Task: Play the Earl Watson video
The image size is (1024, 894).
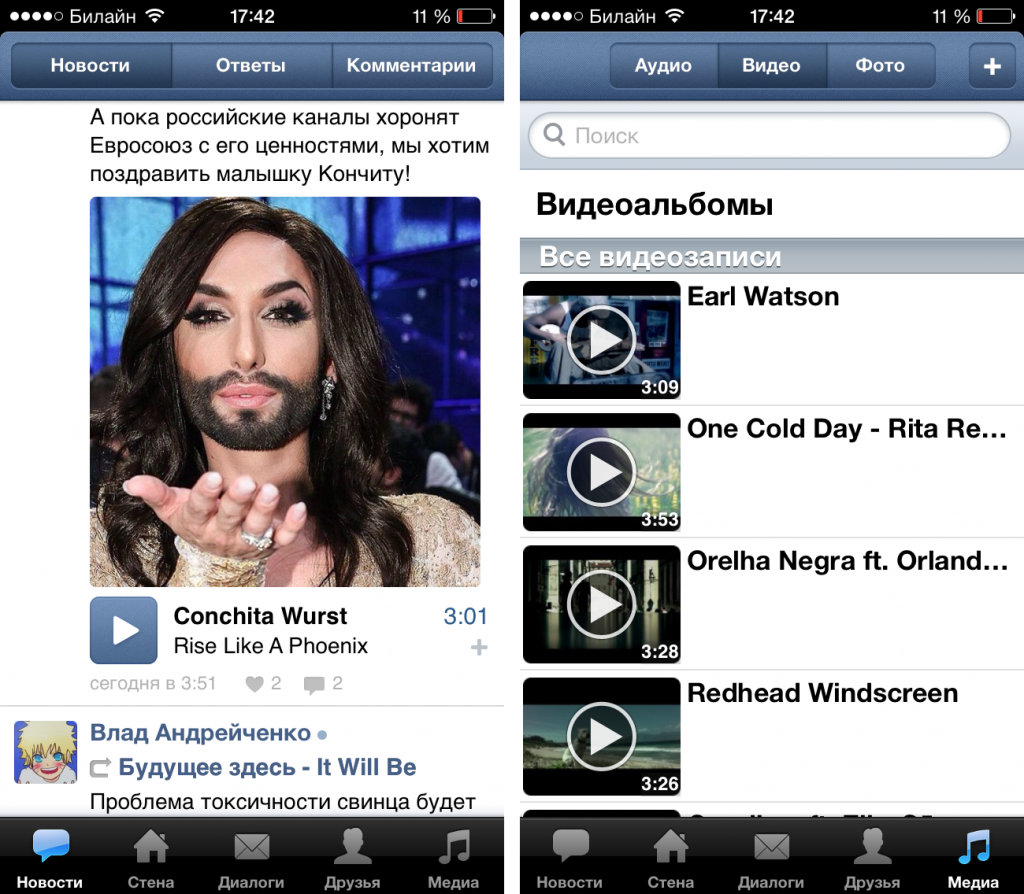Action: [601, 340]
